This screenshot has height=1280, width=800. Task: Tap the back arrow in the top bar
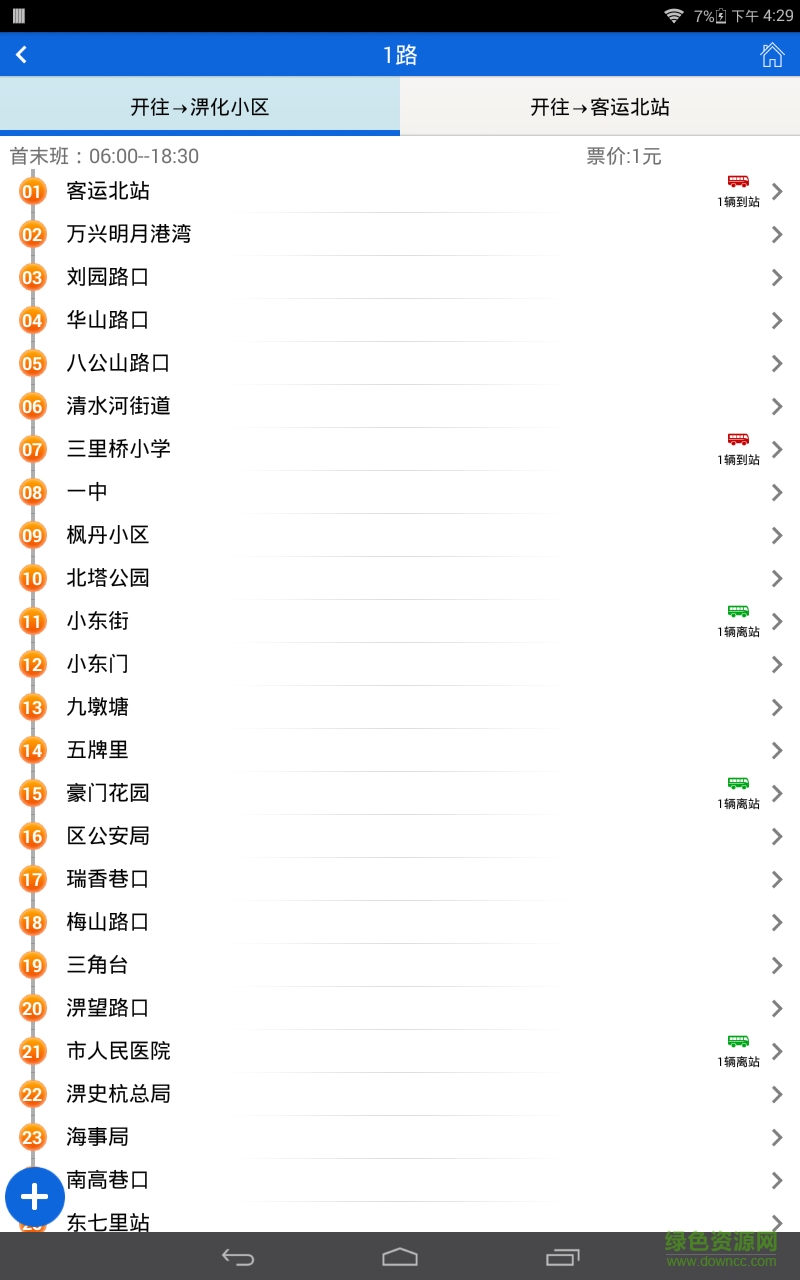click(x=22, y=55)
